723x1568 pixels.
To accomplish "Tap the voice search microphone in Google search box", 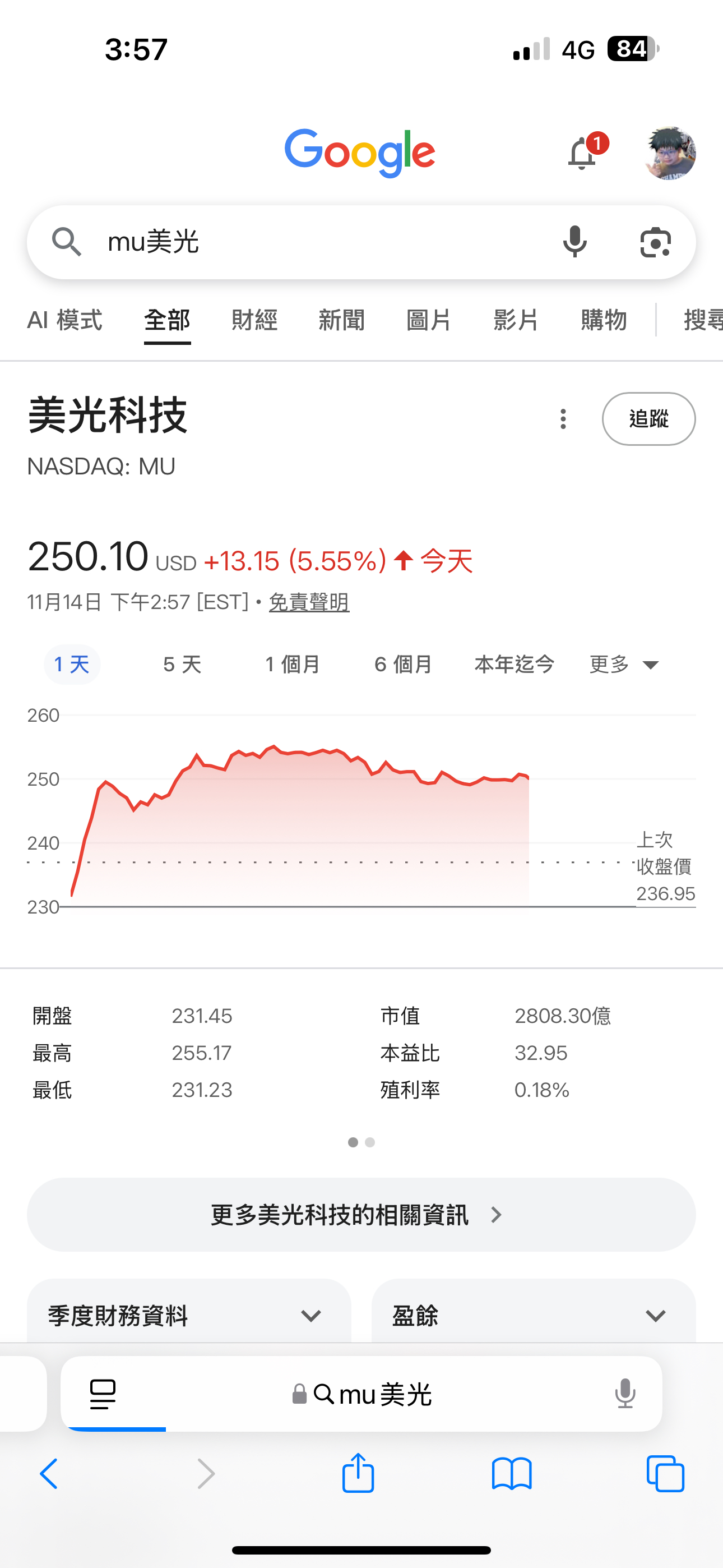I will (x=574, y=242).
